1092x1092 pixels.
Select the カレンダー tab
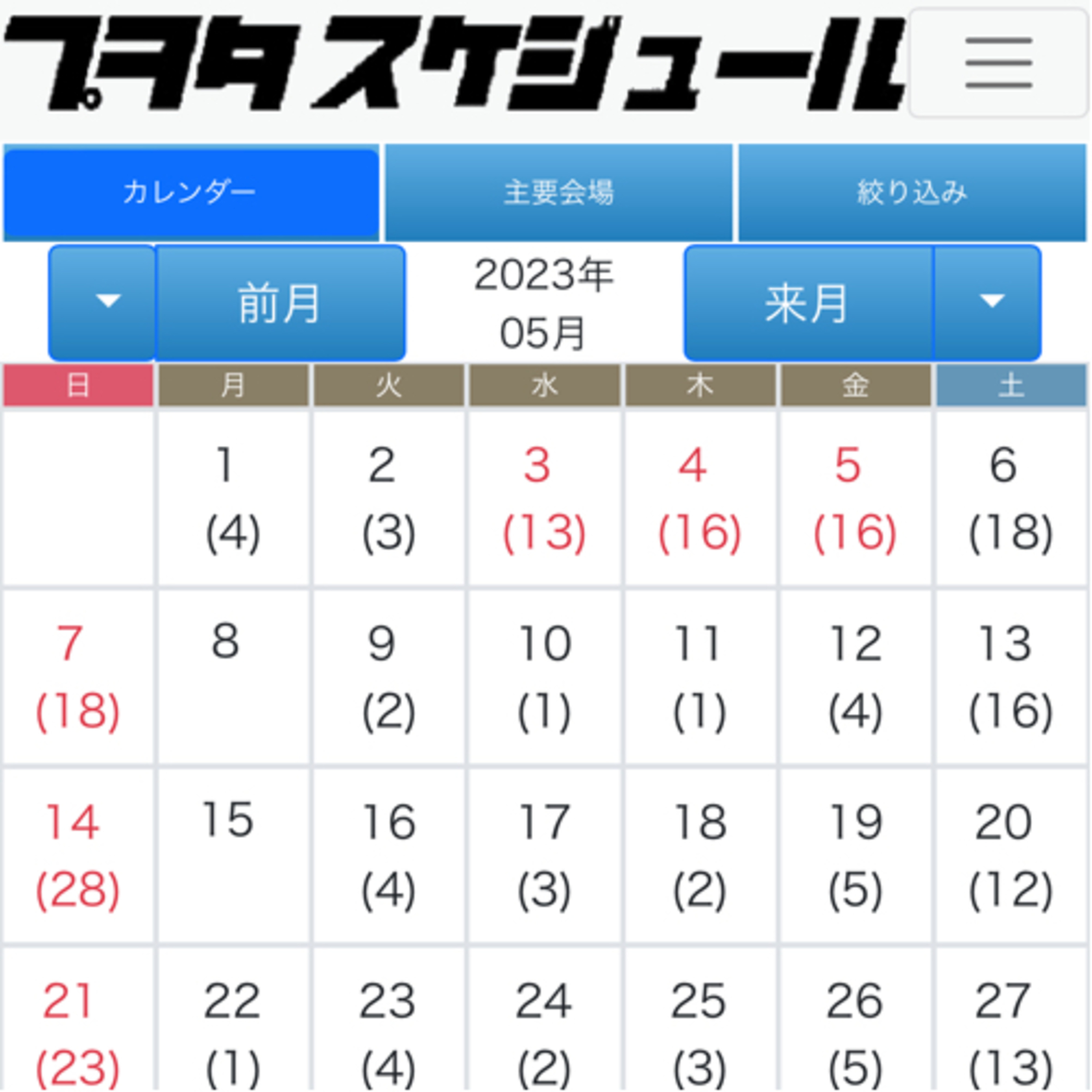191,192
